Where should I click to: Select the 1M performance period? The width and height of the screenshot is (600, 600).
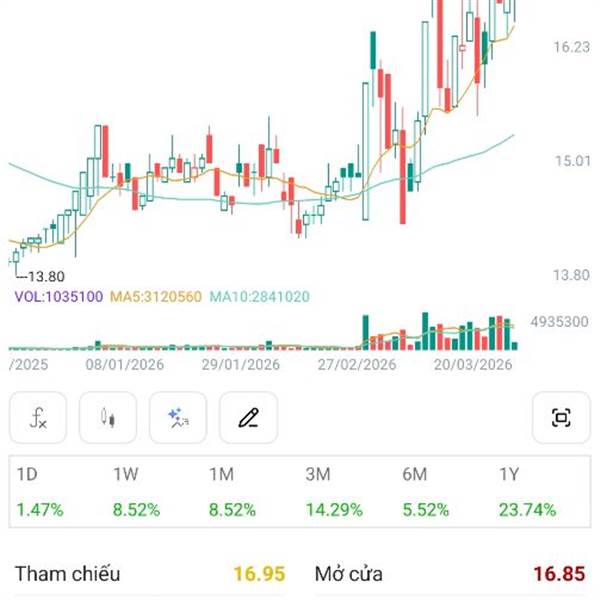(232, 492)
